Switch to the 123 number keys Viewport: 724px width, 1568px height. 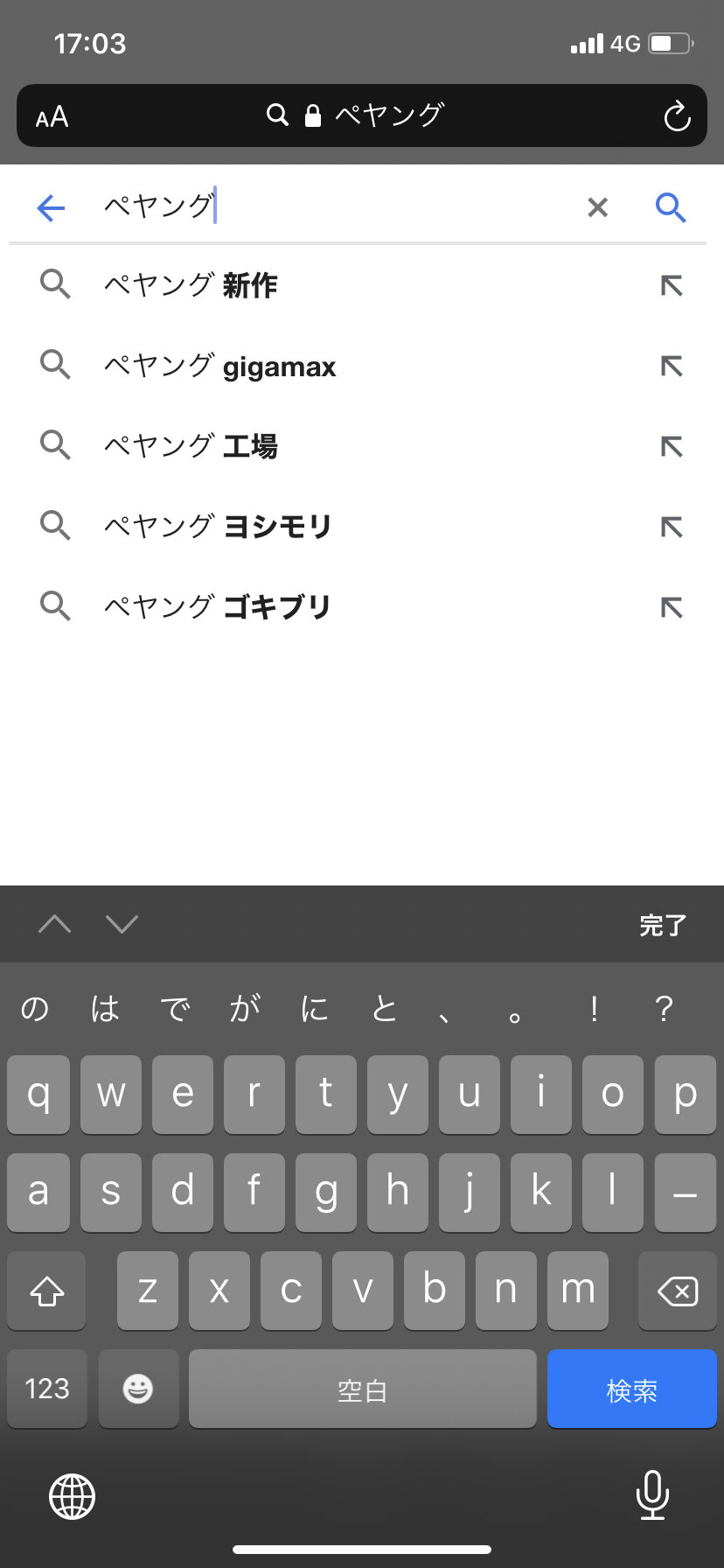coord(47,1389)
